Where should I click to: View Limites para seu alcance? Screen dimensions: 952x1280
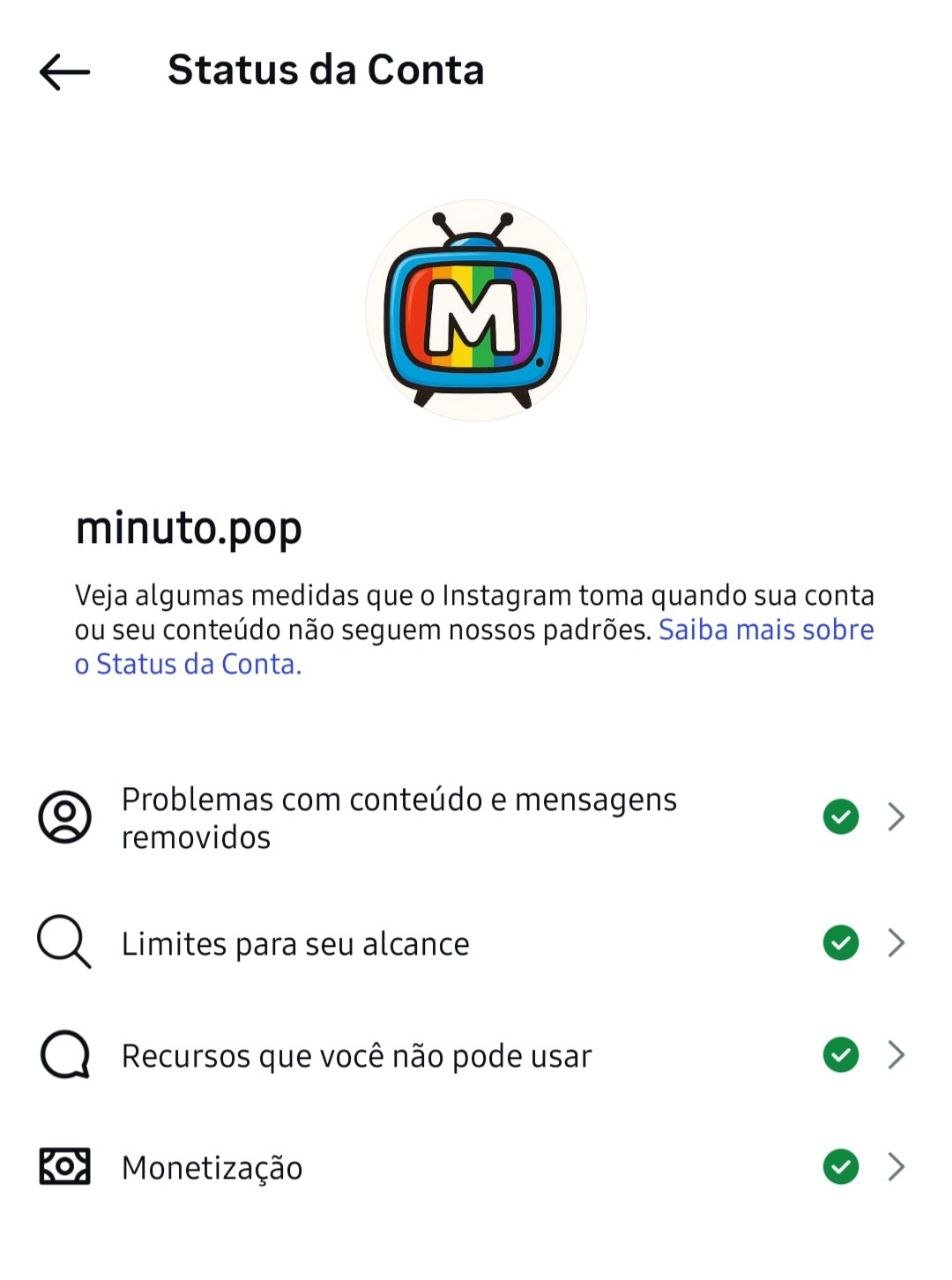(x=470, y=943)
